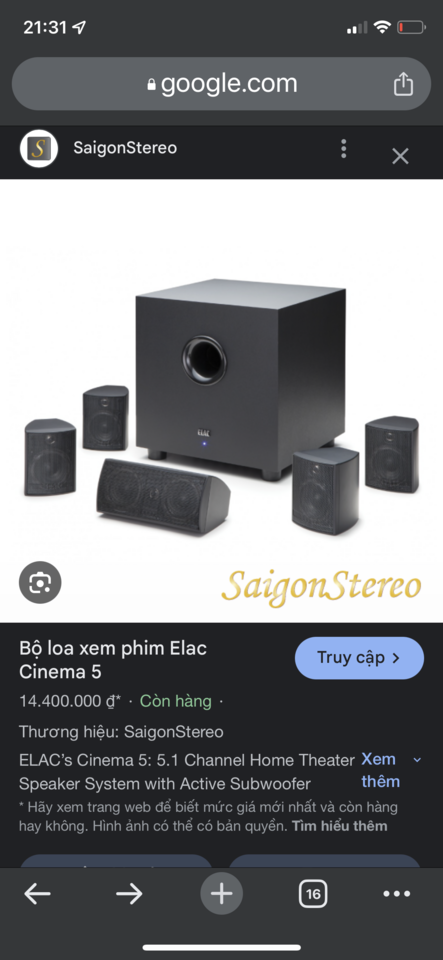Open the Tìm hiểu thêm link
The width and height of the screenshot is (443, 960).
point(340,826)
